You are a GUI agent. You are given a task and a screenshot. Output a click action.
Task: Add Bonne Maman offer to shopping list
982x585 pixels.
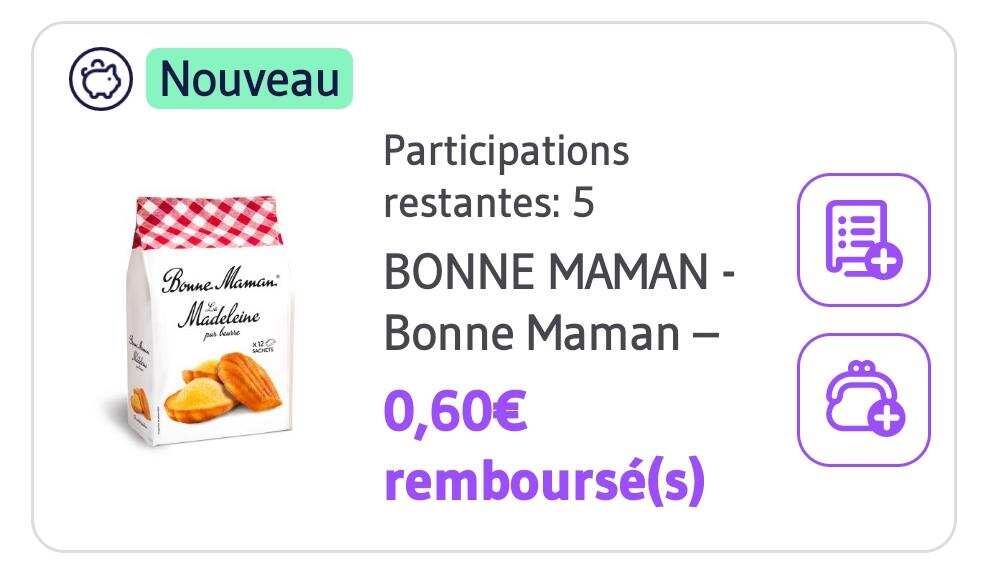coord(863,239)
